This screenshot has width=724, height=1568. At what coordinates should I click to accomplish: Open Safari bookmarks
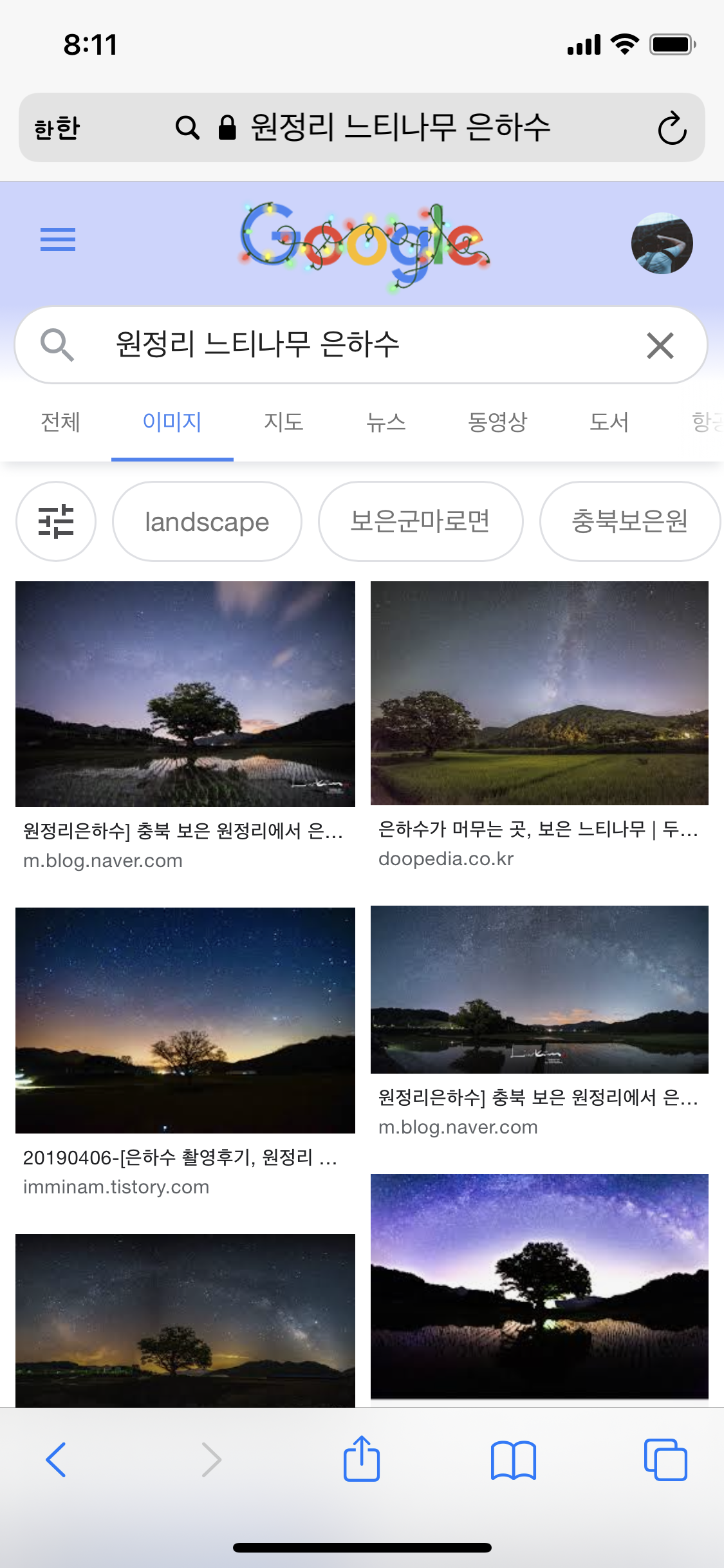click(513, 1460)
